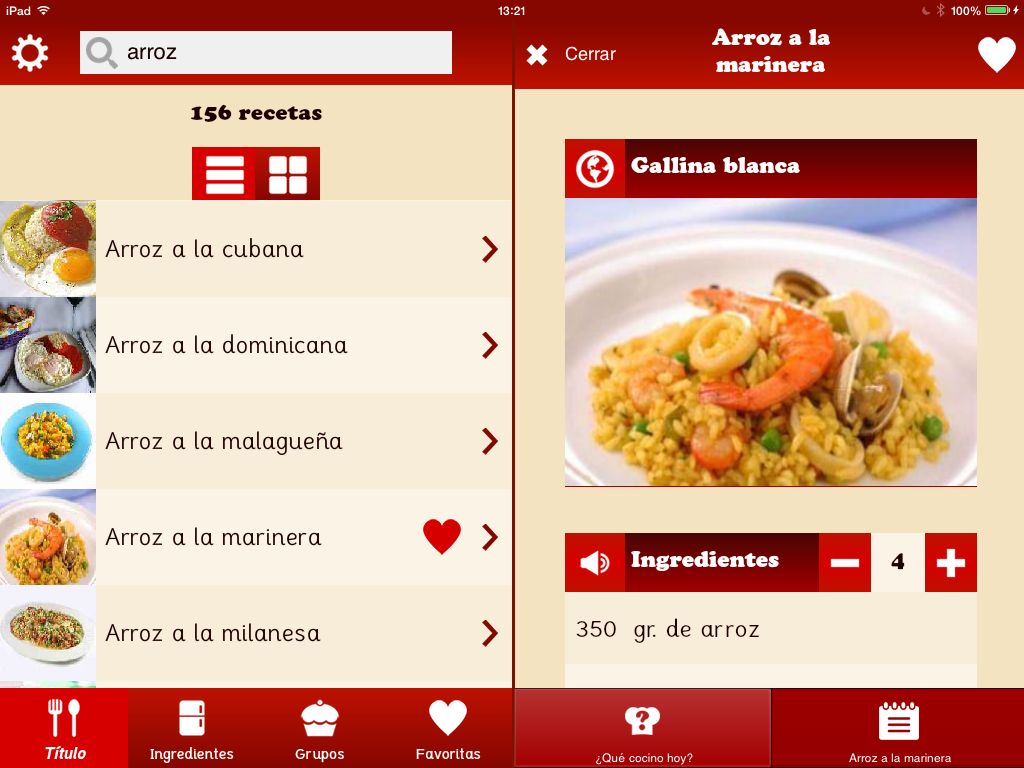Remove the favorite heart on Arroz a la marinera row
Image resolution: width=1024 pixels, height=768 pixels.
click(x=442, y=537)
